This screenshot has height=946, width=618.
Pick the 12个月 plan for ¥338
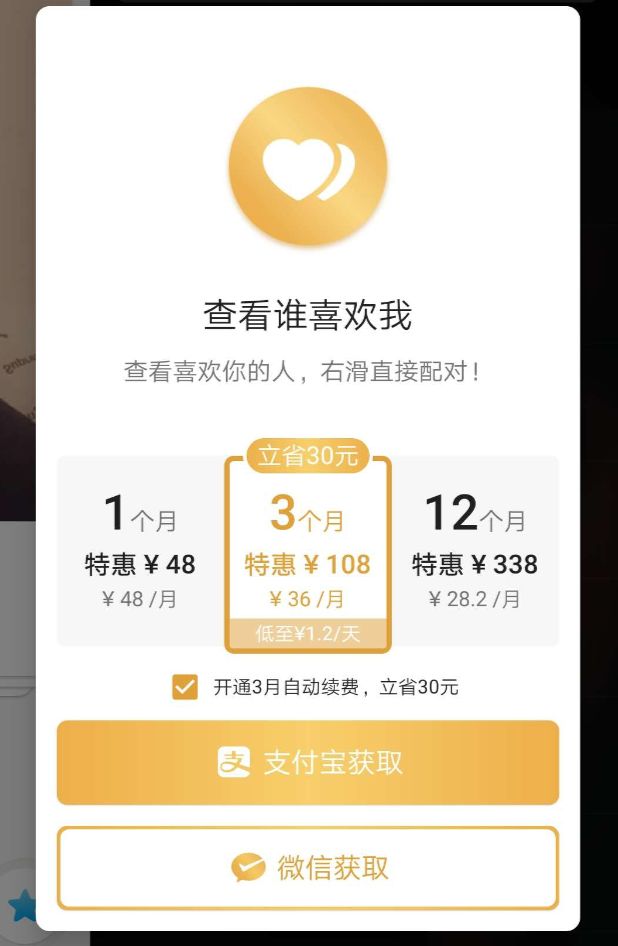point(475,552)
